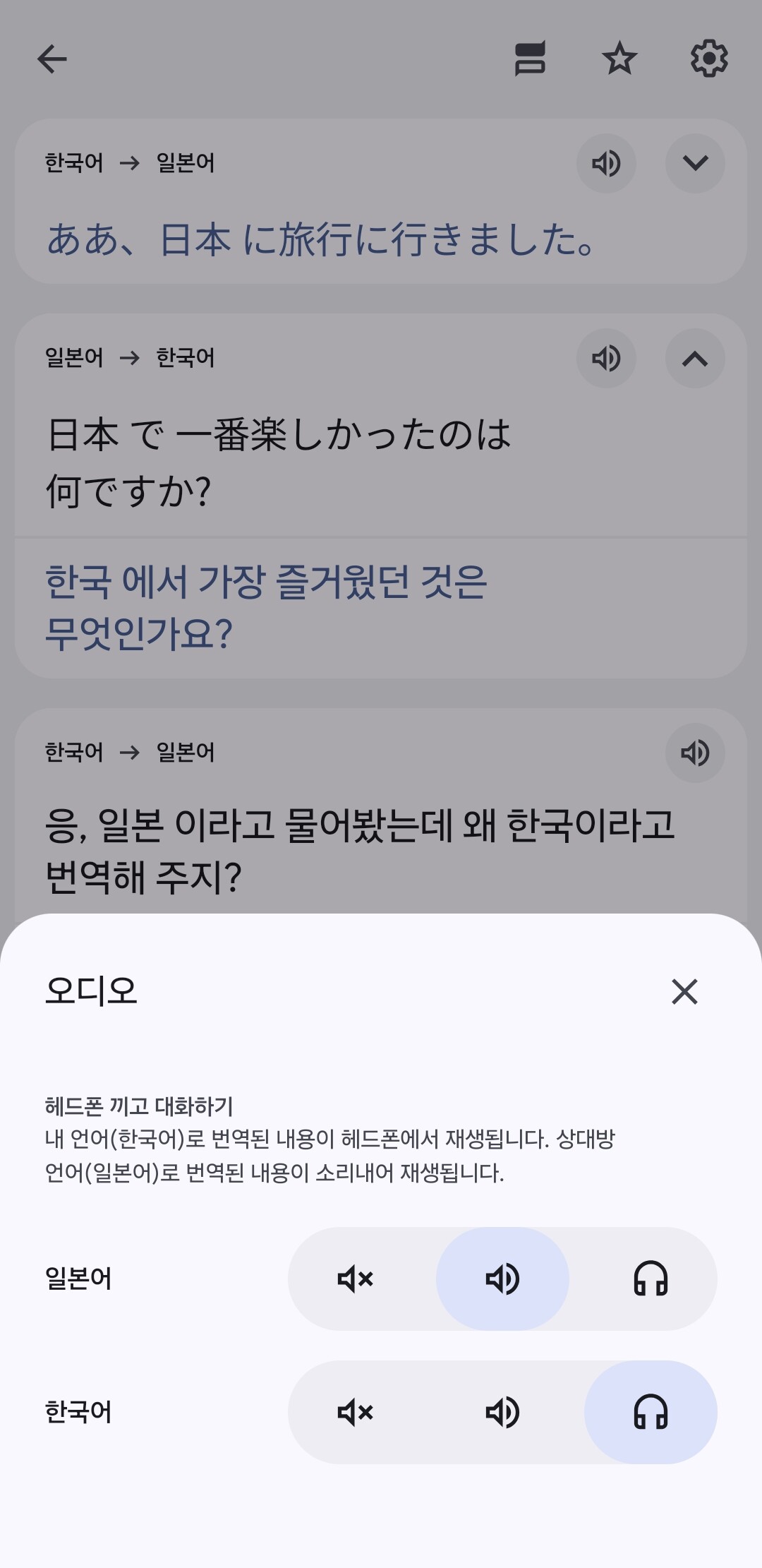Screen dimensions: 762x1568
Task: Open favorites star icon
Action: [619, 59]
